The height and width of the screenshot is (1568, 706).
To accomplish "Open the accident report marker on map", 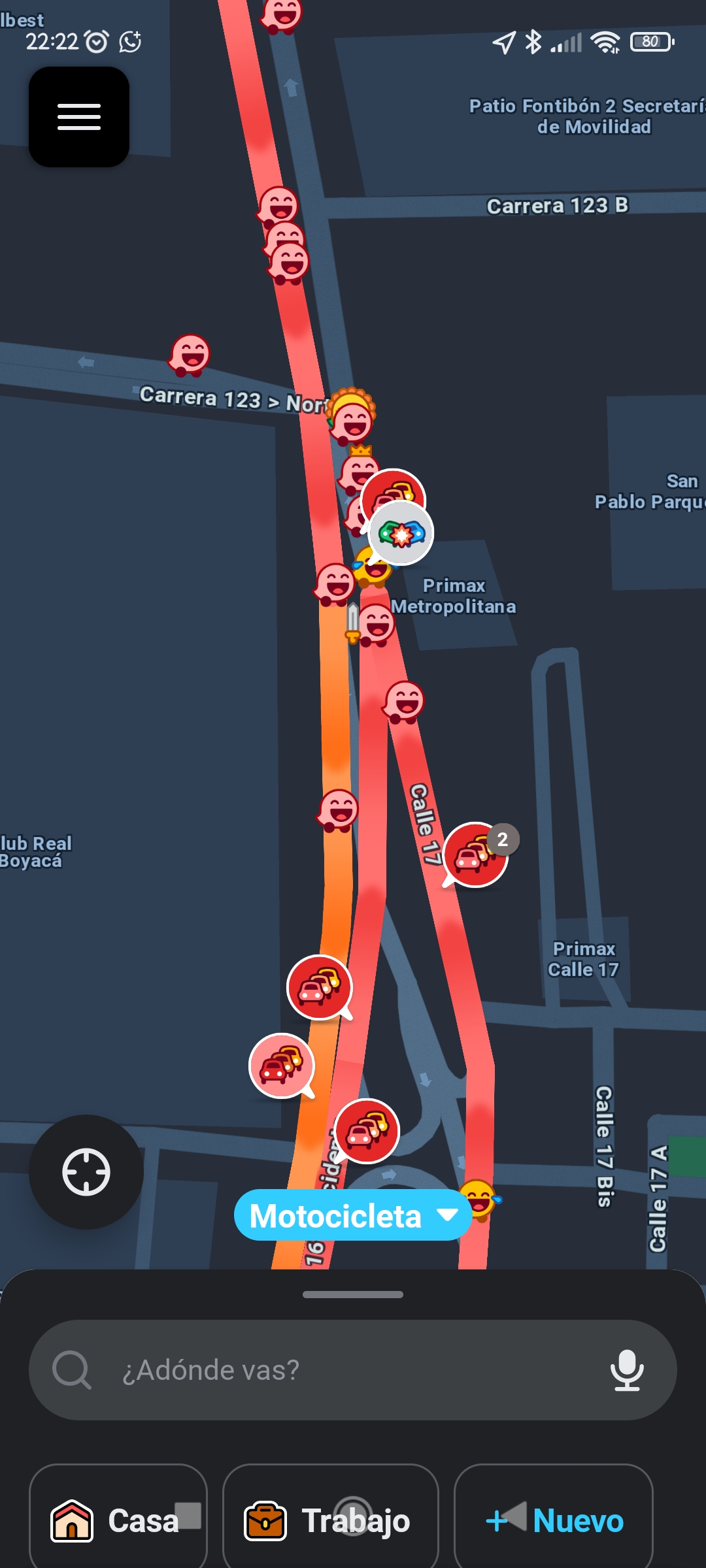I will coord(401,534).
